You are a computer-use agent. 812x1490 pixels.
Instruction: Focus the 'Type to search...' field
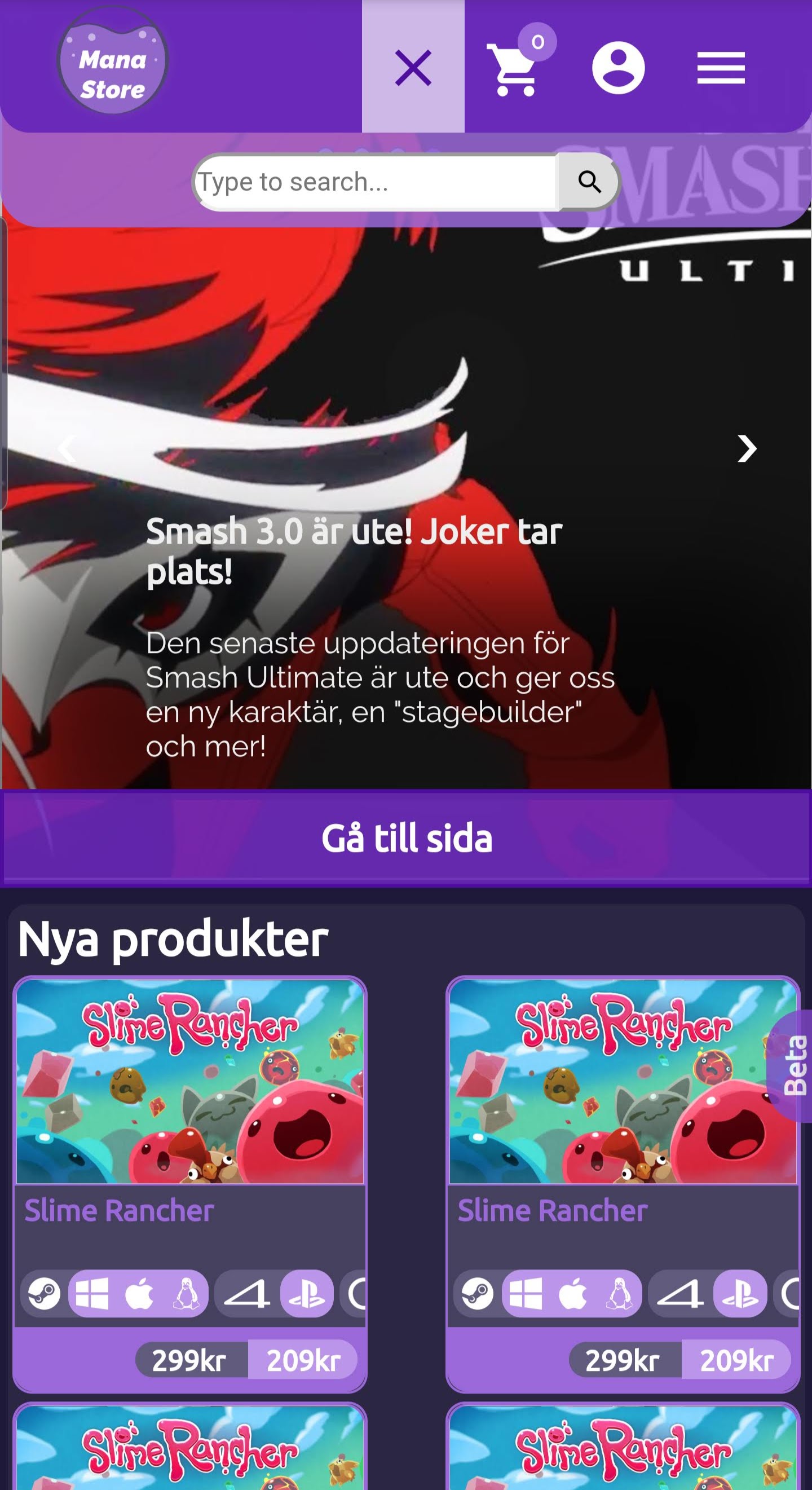tap(376, 182)
